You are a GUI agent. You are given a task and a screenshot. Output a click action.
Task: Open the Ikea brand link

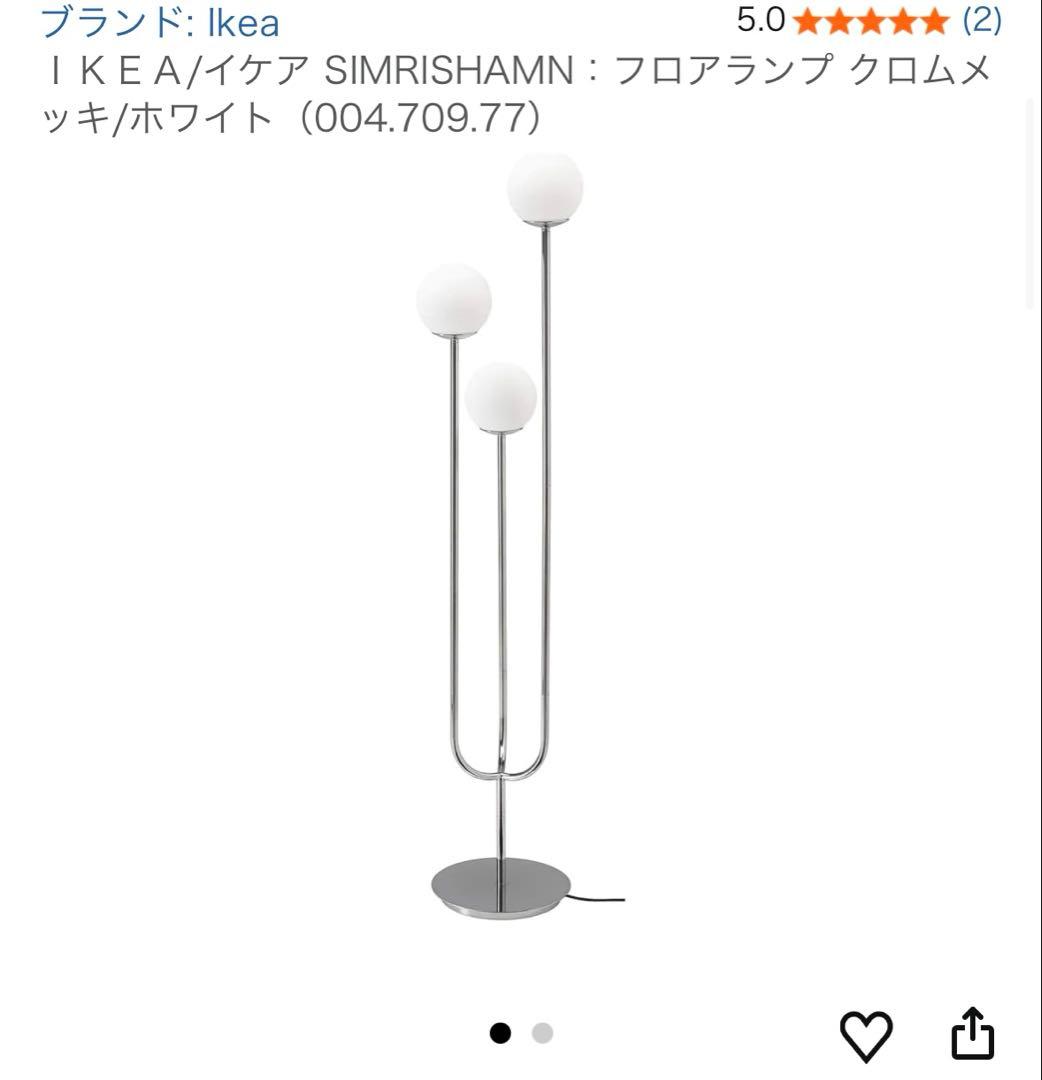160,22
